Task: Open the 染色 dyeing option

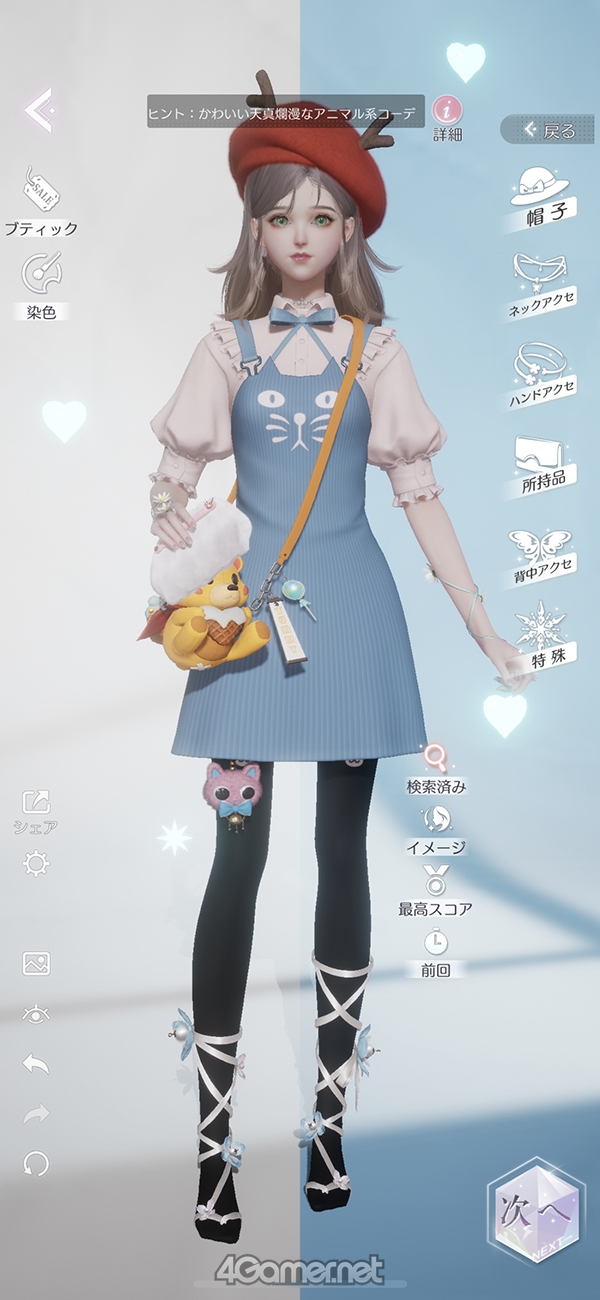Action: [41, 287]
